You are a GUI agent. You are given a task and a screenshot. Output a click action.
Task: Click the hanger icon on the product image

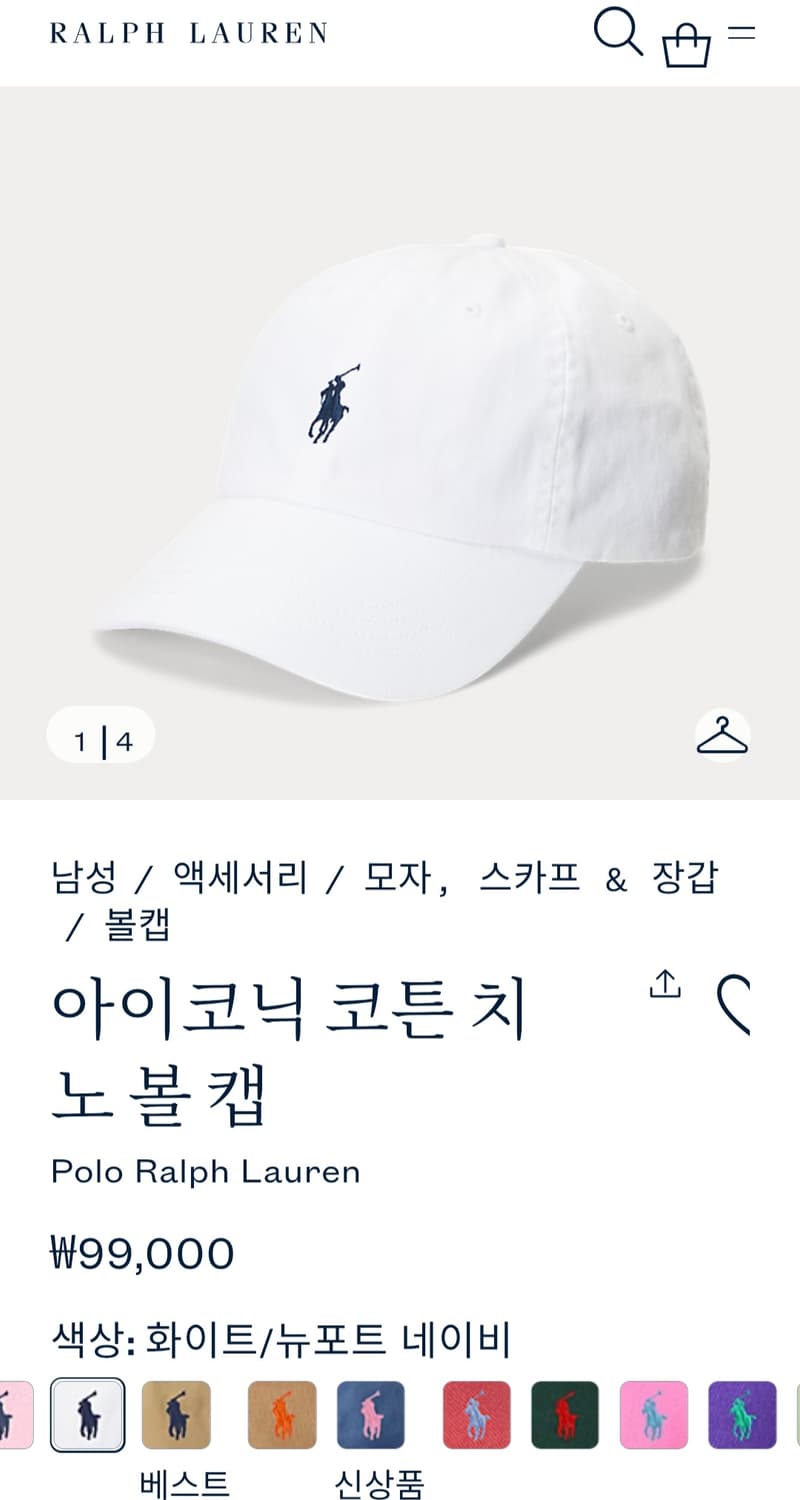[x=724, y=738]
